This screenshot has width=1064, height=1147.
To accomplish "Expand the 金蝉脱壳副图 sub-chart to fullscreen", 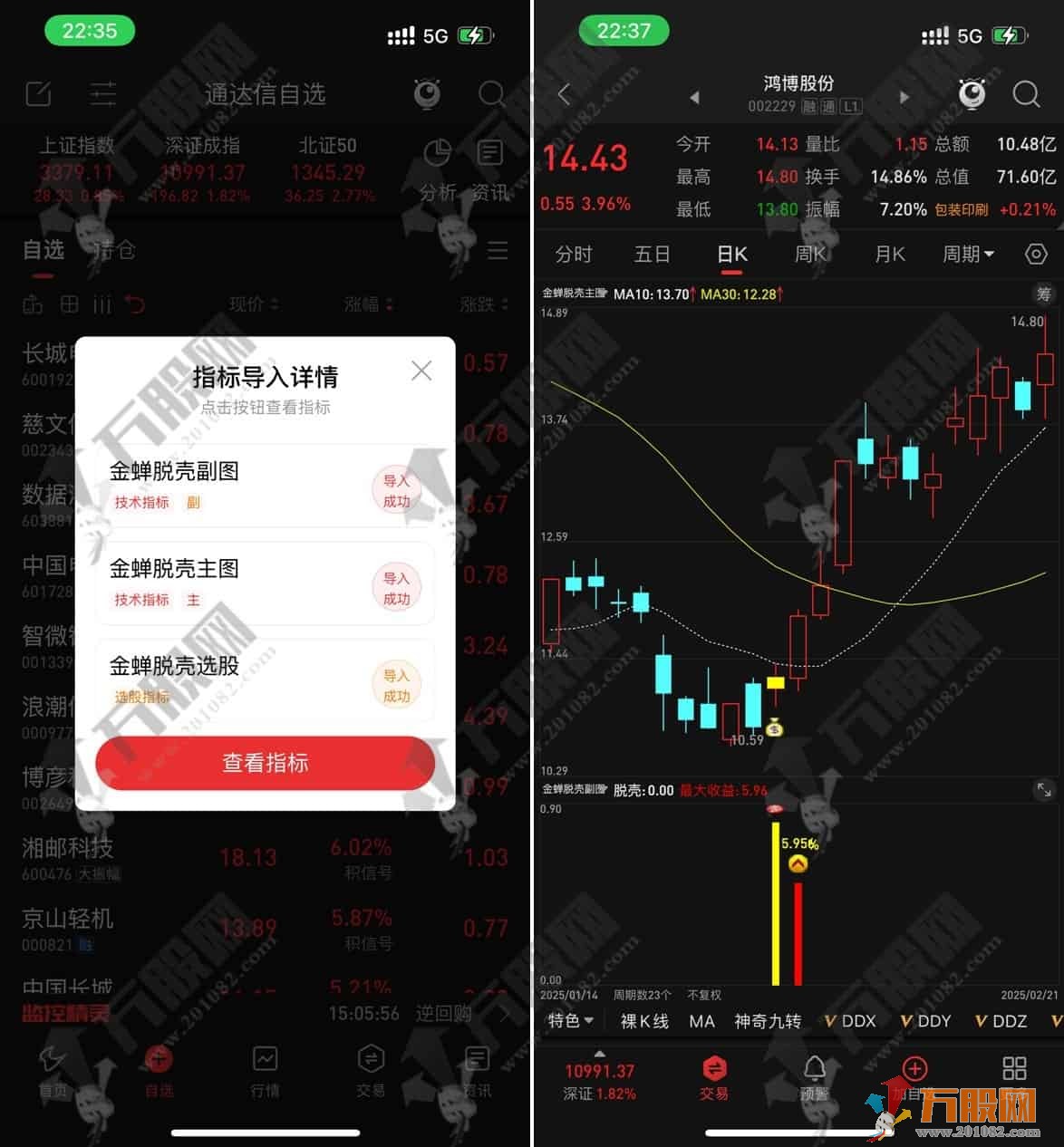I will (1044, 790).
